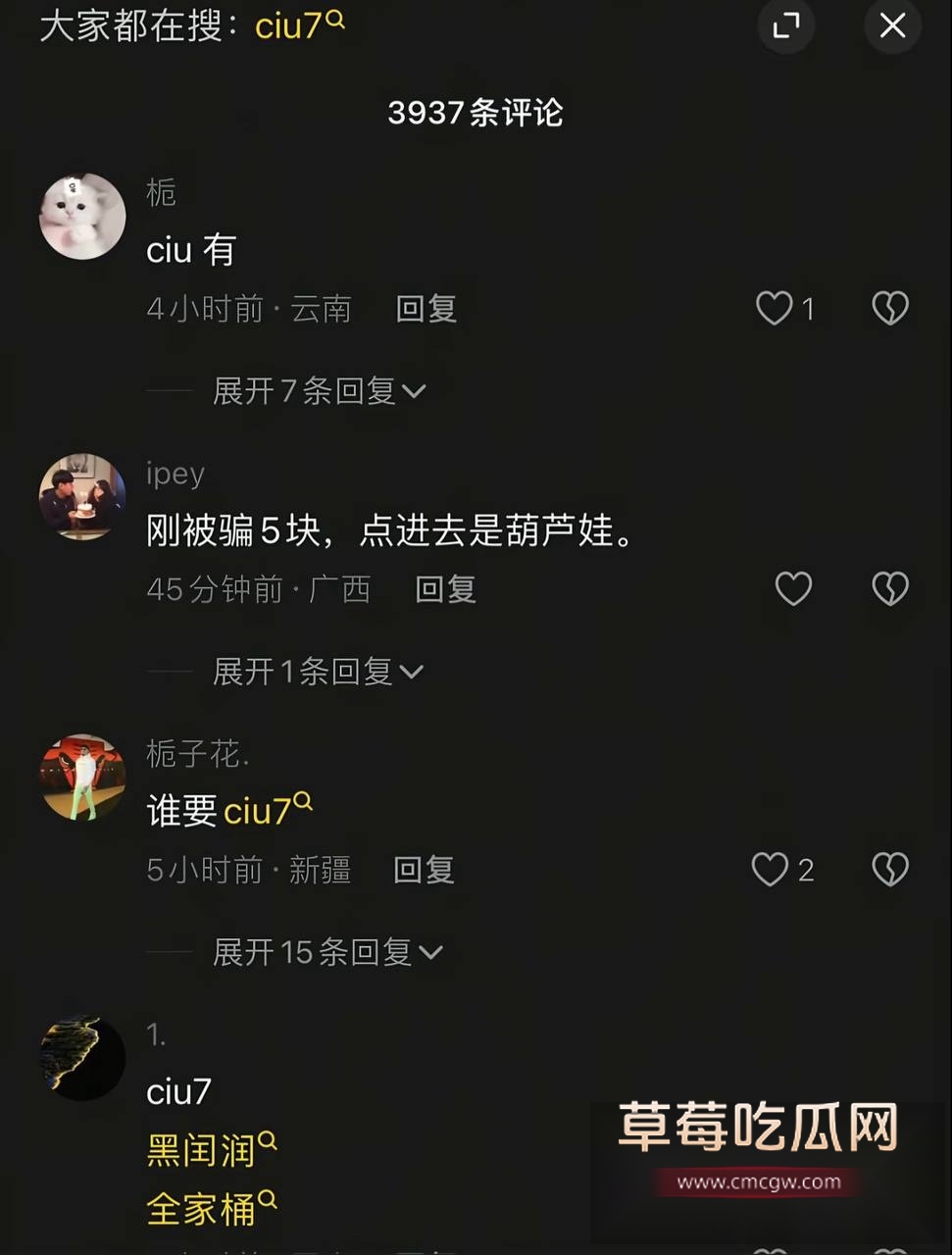Tap the heart icon next to ipey's comment
Viewport: 952px width, 1255px height.
pyautogui.click(x=792, y=588)
